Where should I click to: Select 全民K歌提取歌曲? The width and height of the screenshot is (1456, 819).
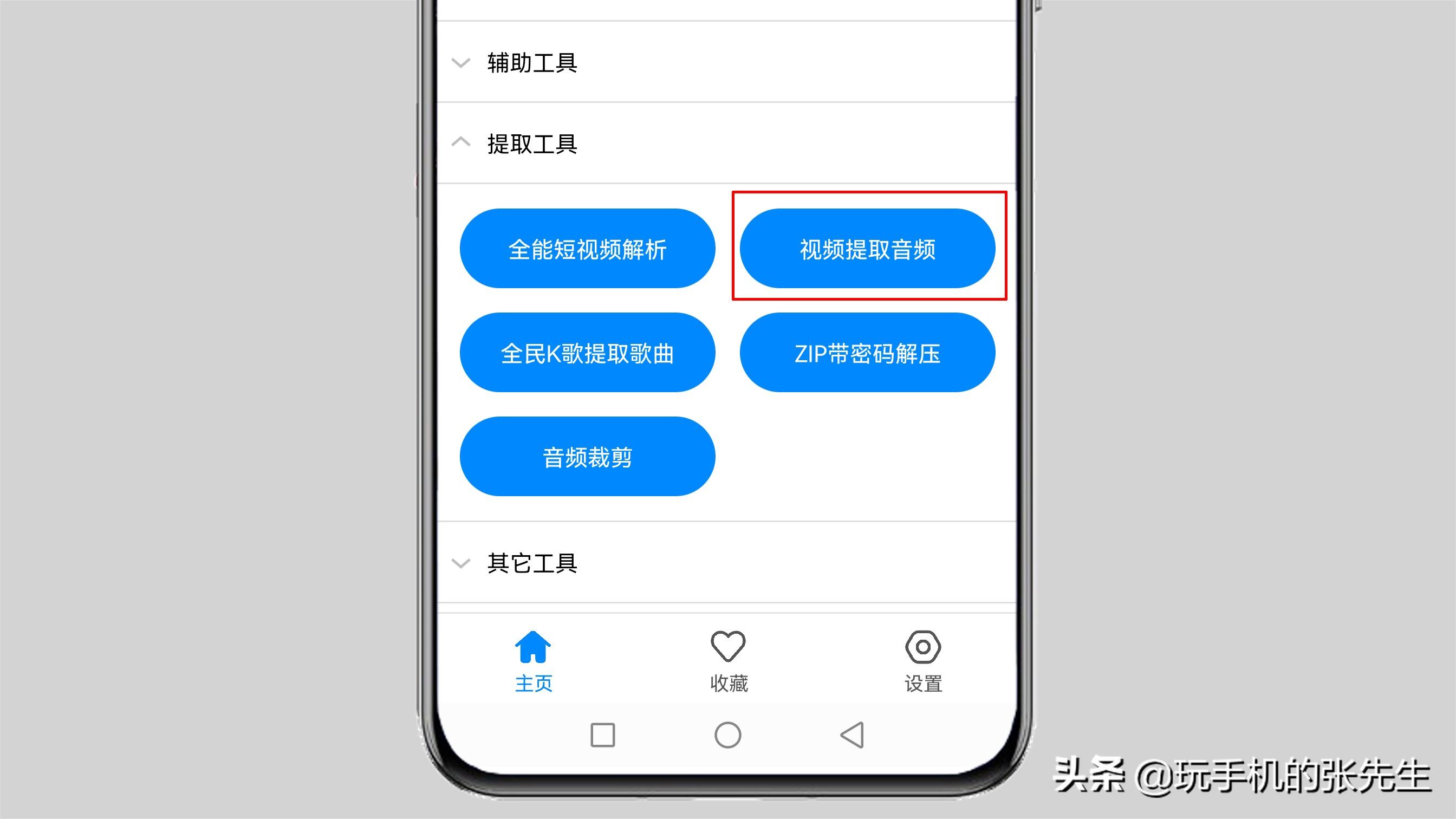(x=587, y=353)
